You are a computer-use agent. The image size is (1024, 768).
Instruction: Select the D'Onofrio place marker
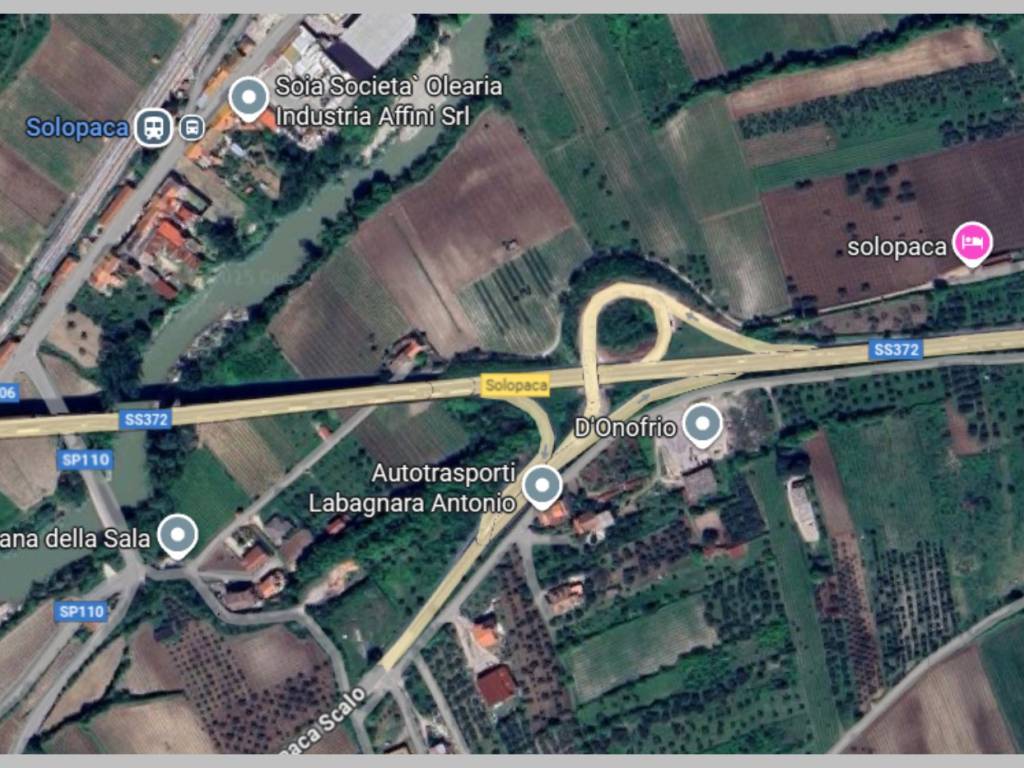(x=702, y=424)
